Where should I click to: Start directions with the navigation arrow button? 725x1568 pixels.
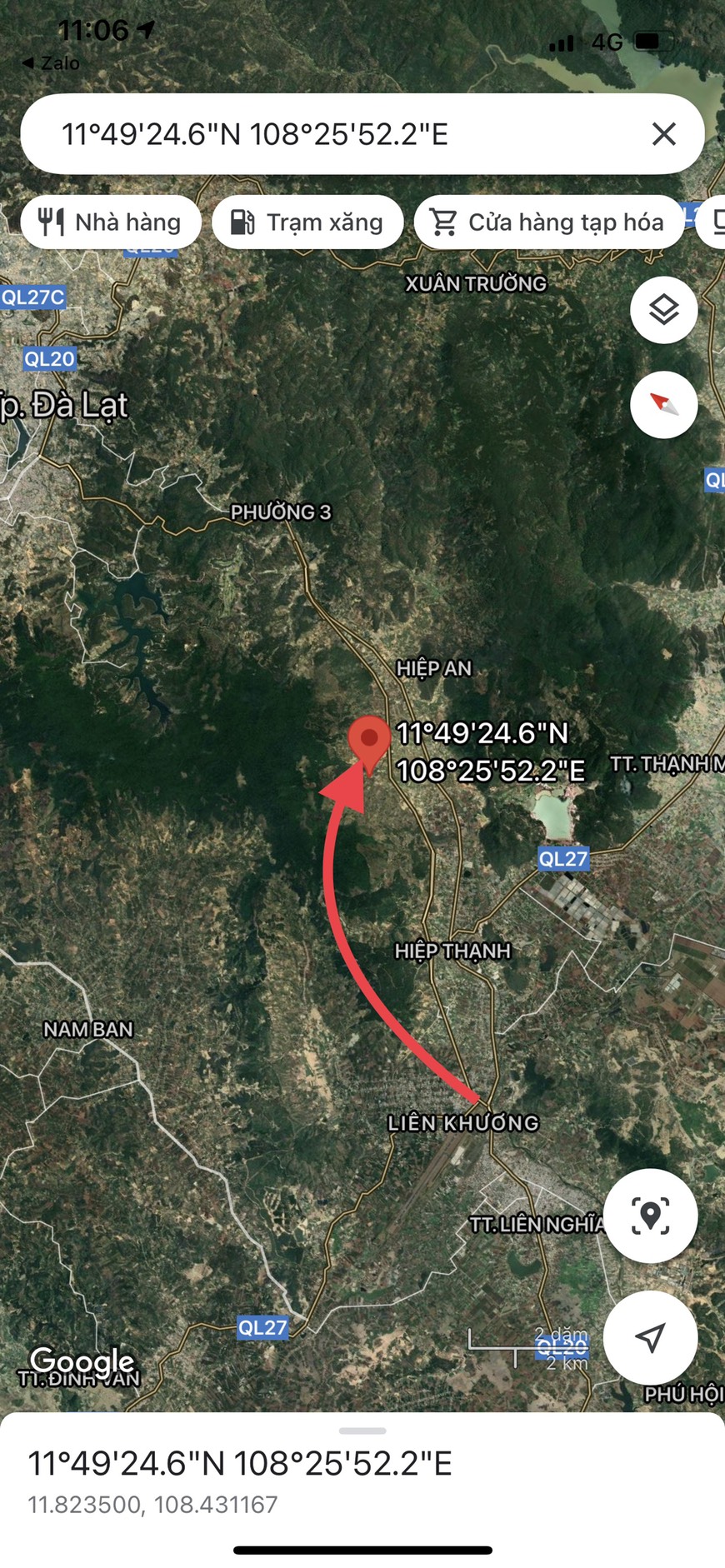pyautogui.click(x=650, y=1337)
